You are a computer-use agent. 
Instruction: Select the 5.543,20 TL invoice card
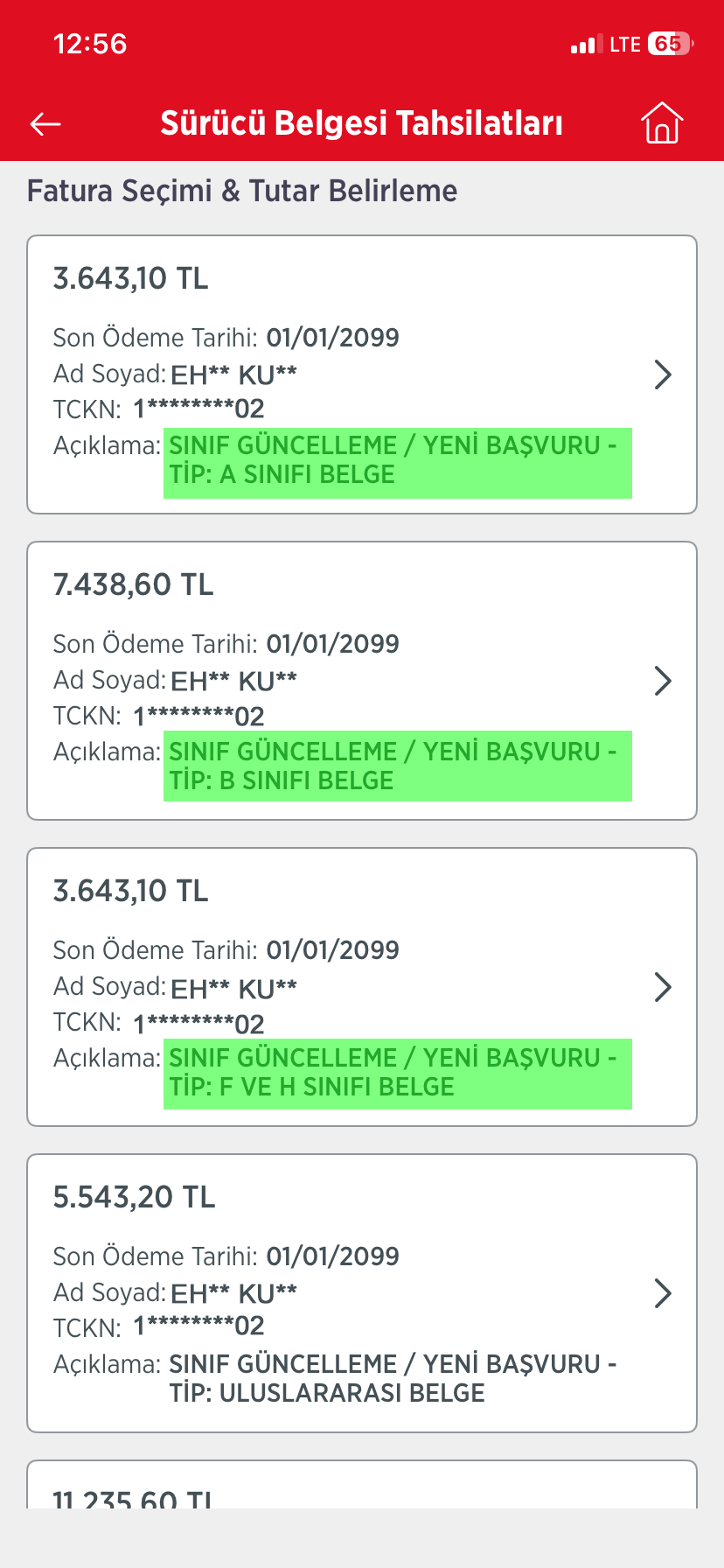click(361, 1293)
